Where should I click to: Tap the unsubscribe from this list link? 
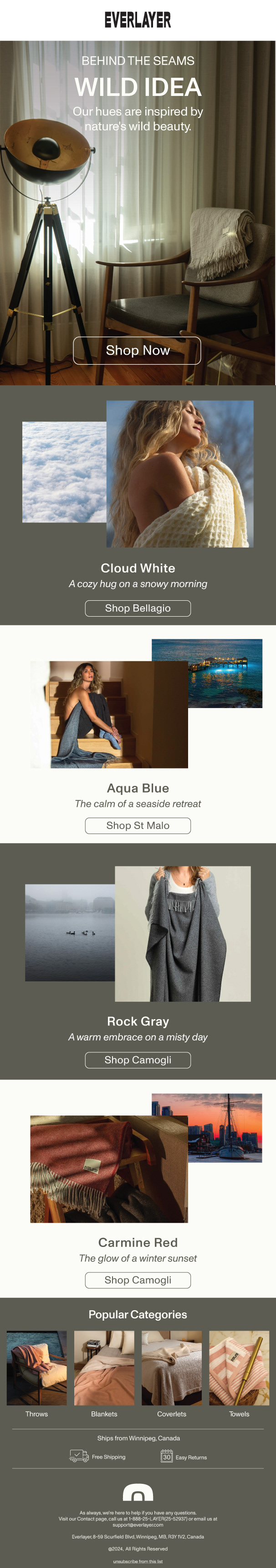138,1561
